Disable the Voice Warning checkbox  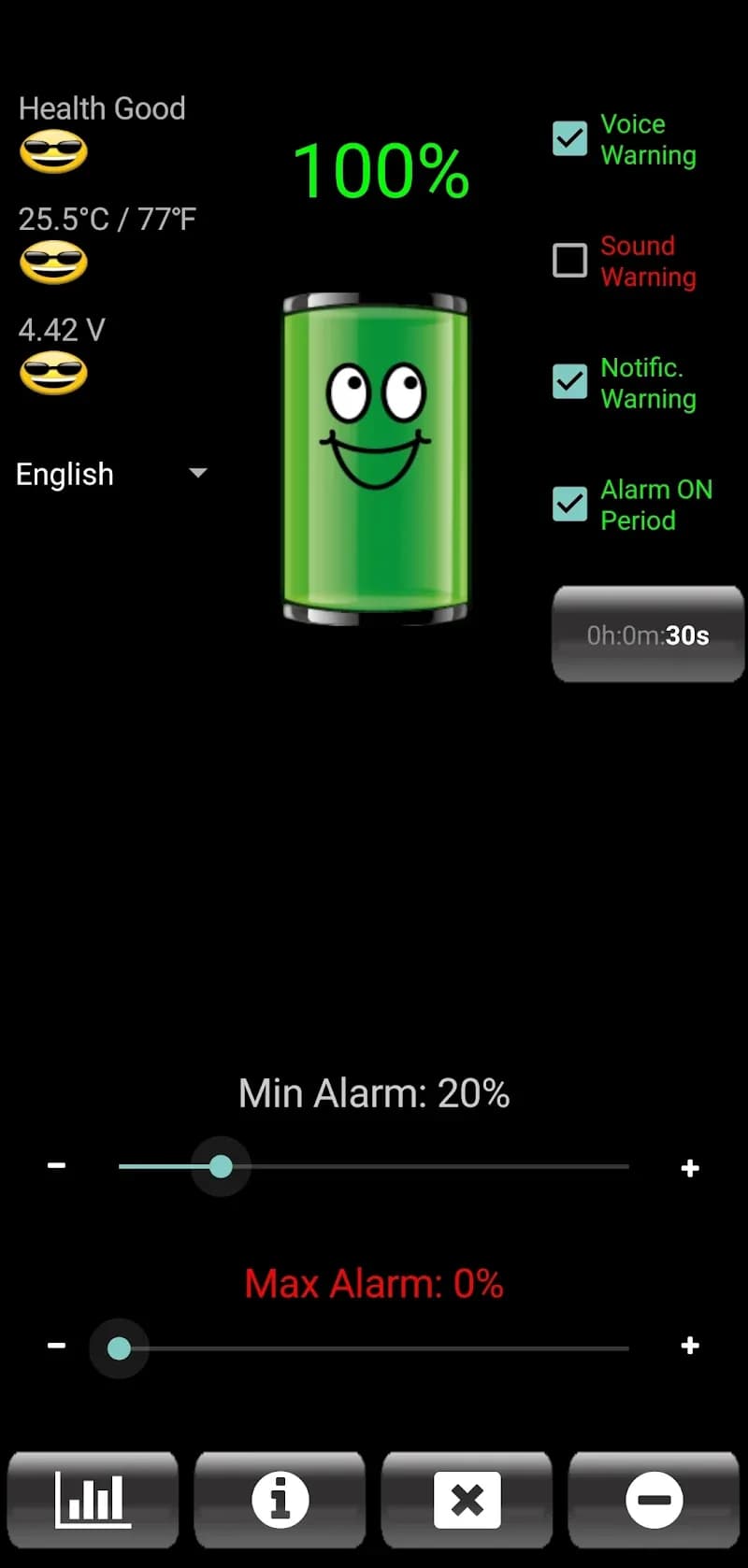pos(569,139)
